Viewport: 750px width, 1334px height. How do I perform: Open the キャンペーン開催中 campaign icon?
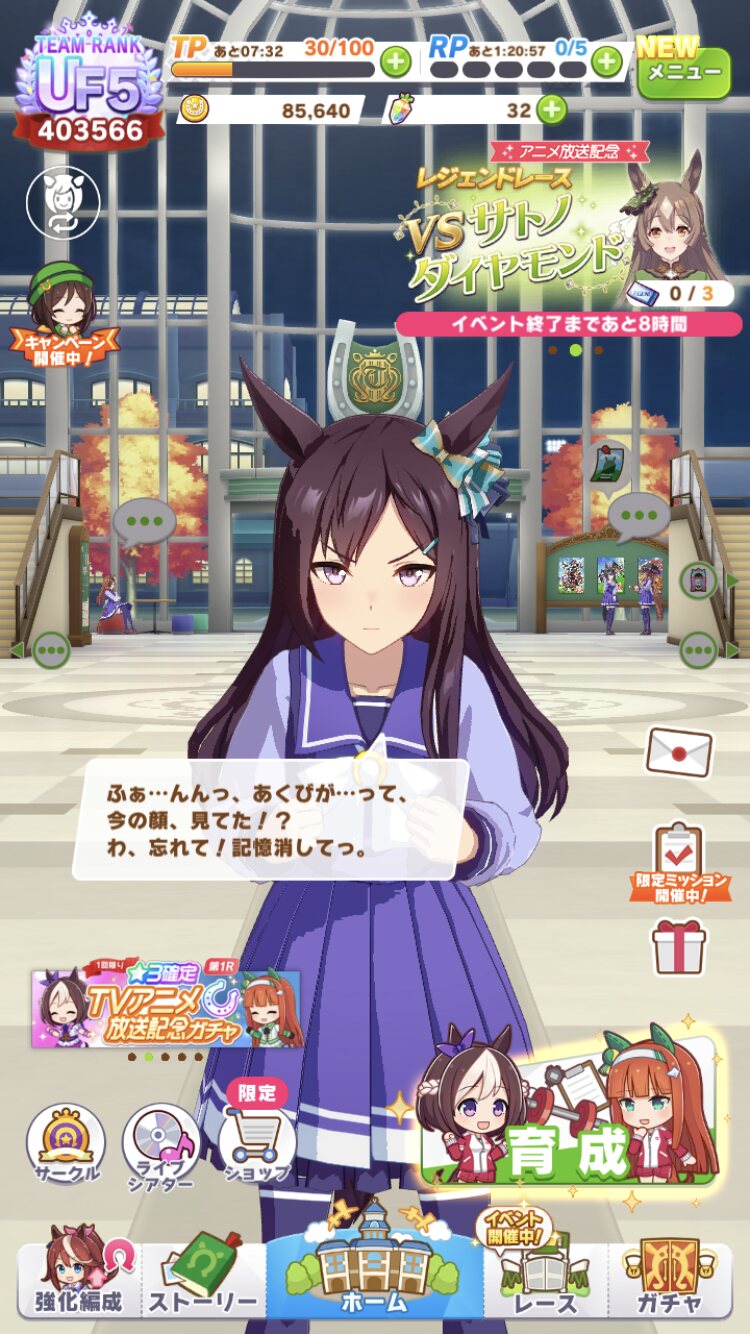coord(63,315)
